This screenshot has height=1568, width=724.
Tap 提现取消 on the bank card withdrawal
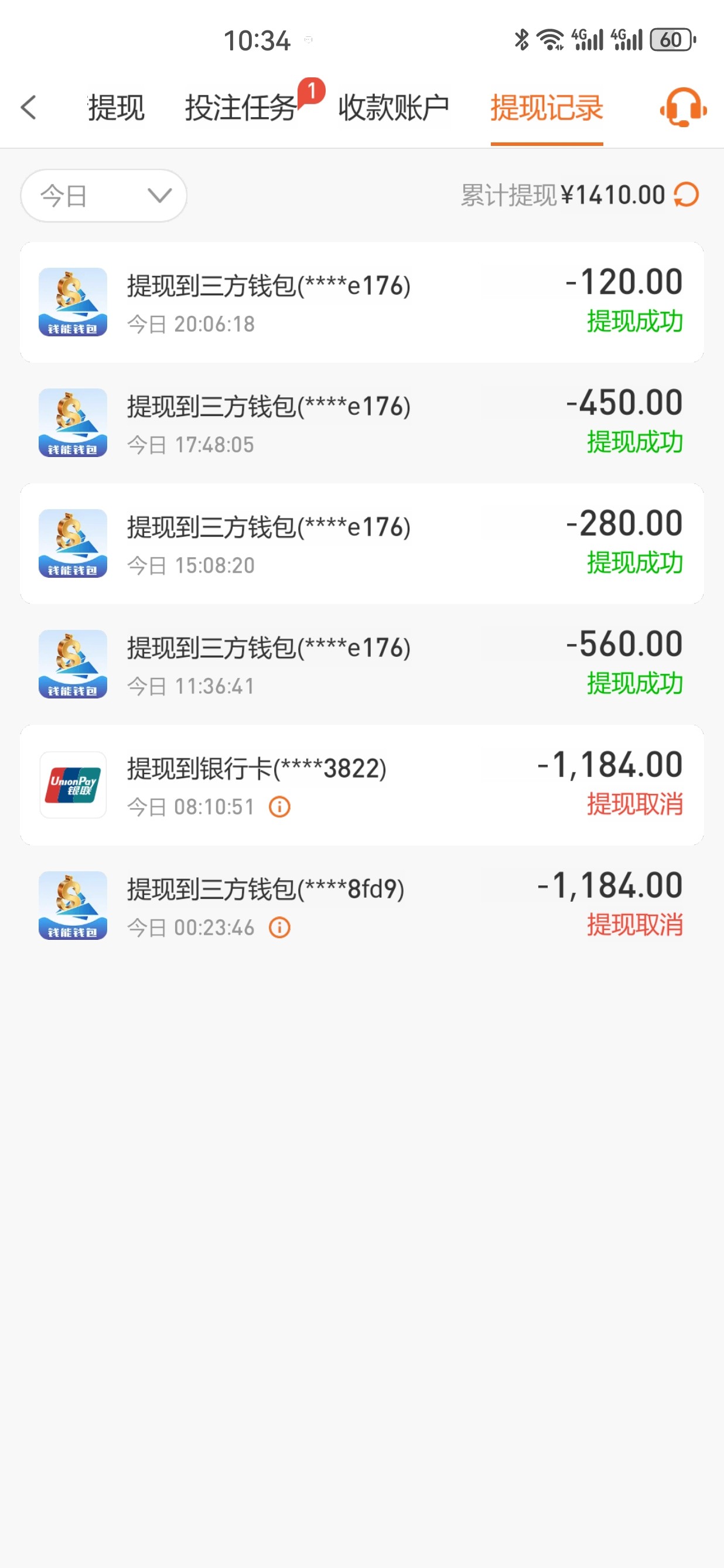pos(634,805)
